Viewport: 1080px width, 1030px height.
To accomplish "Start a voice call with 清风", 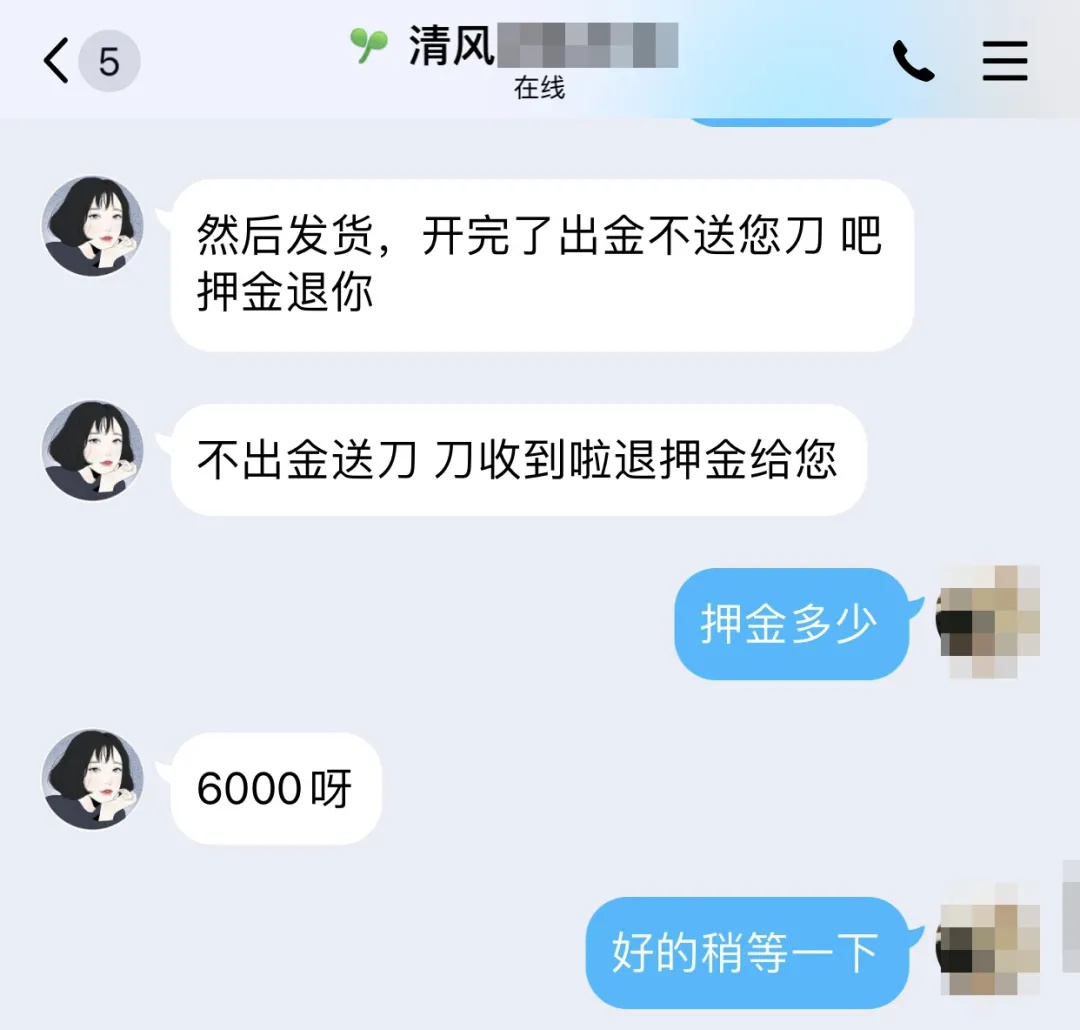I will [912, 62].
